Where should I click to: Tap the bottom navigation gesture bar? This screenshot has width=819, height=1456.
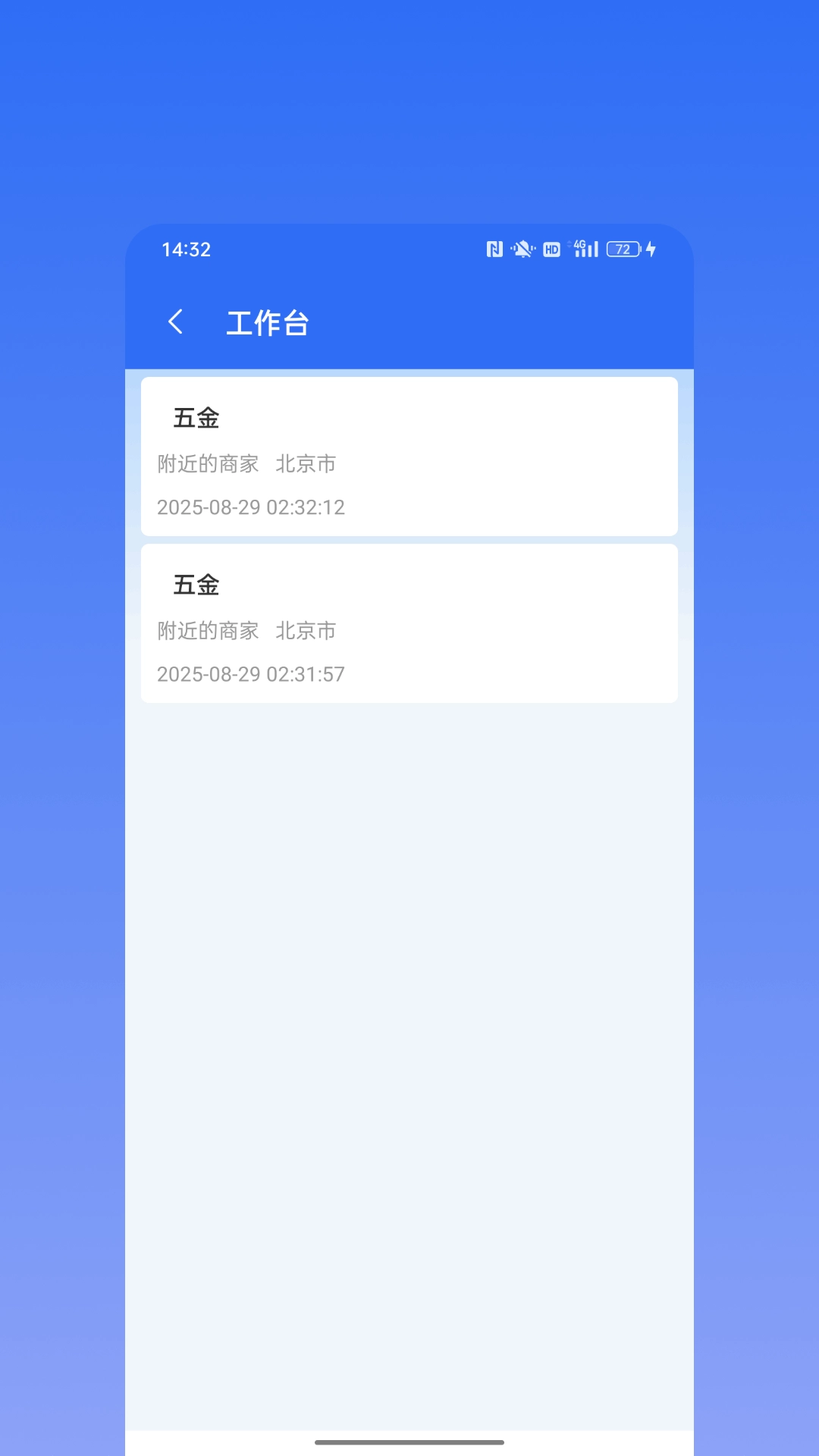pyautogui.click(x=409, y=1443)
